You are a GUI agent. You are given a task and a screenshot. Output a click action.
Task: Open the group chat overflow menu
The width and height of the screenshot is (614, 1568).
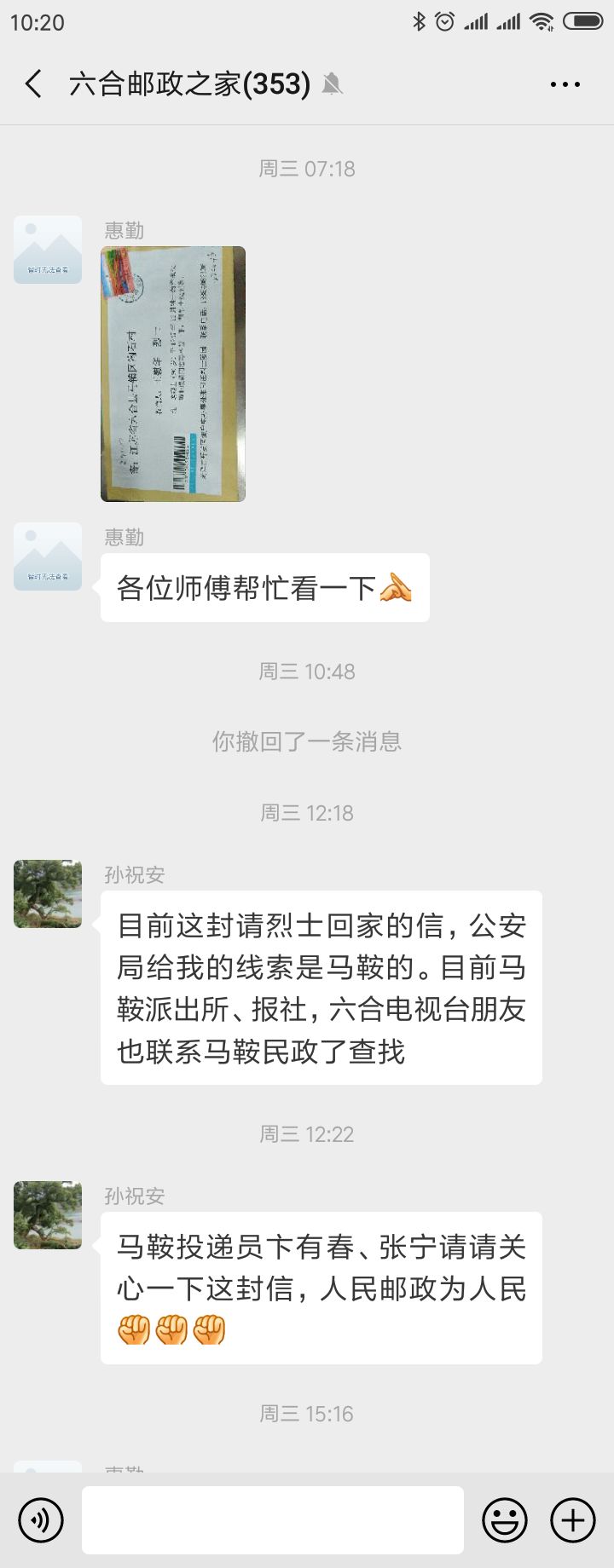click(x=565, y=84)
